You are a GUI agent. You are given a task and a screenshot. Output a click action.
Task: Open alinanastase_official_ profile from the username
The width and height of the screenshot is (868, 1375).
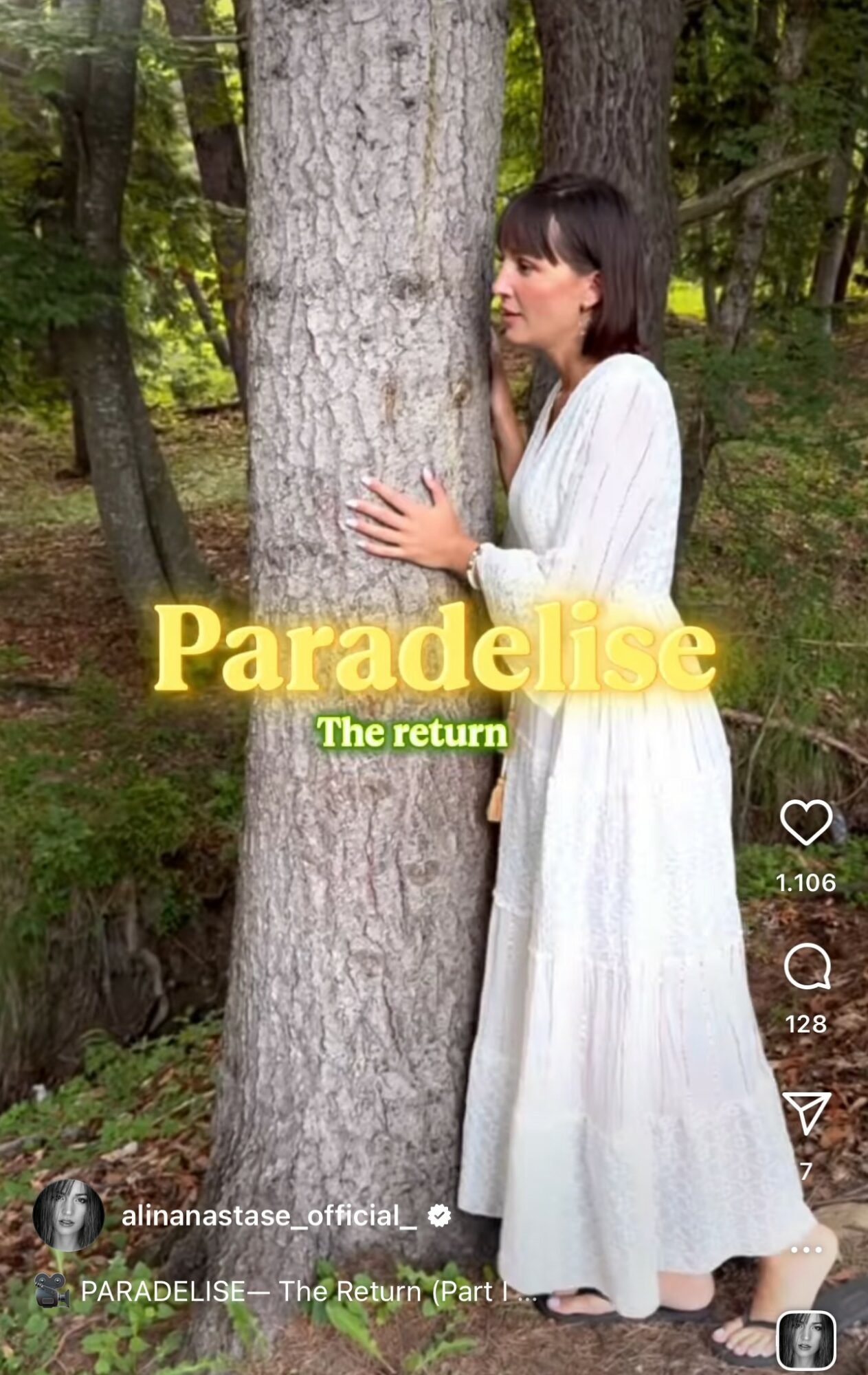point(269,1215)
